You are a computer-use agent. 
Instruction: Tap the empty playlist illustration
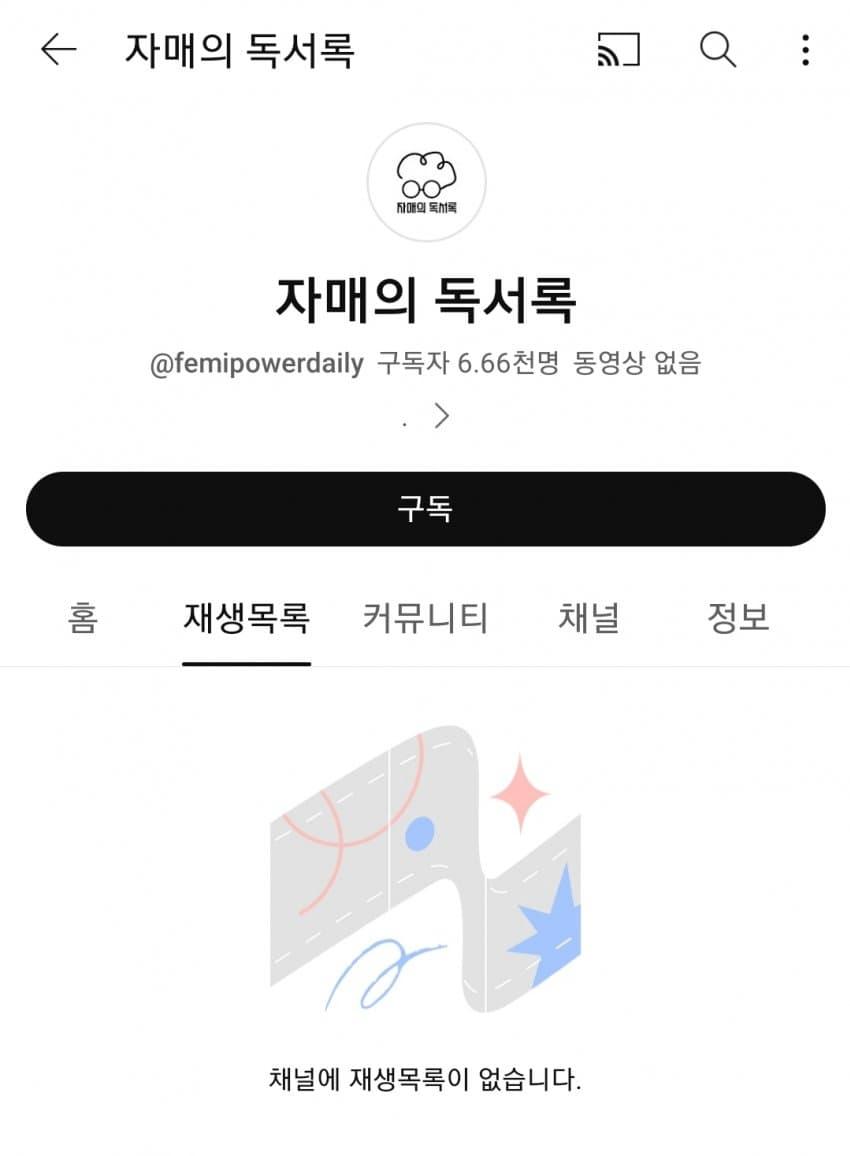(425, 870)
